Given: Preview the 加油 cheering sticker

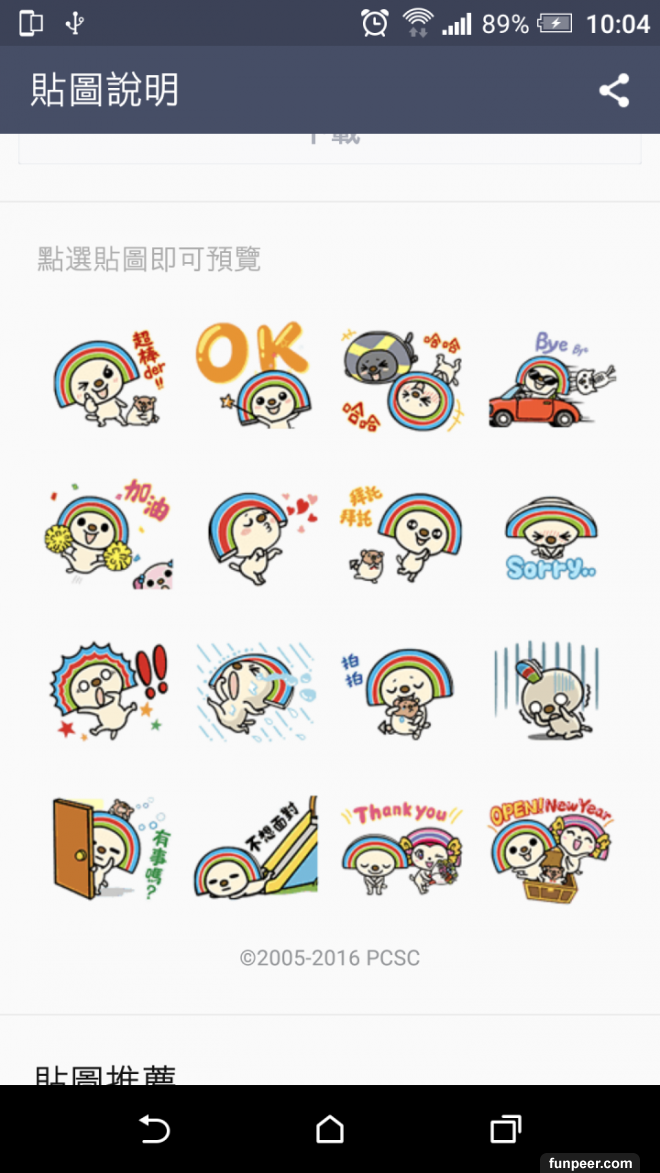Looking at the screenshot, I should tap(108, 533).
